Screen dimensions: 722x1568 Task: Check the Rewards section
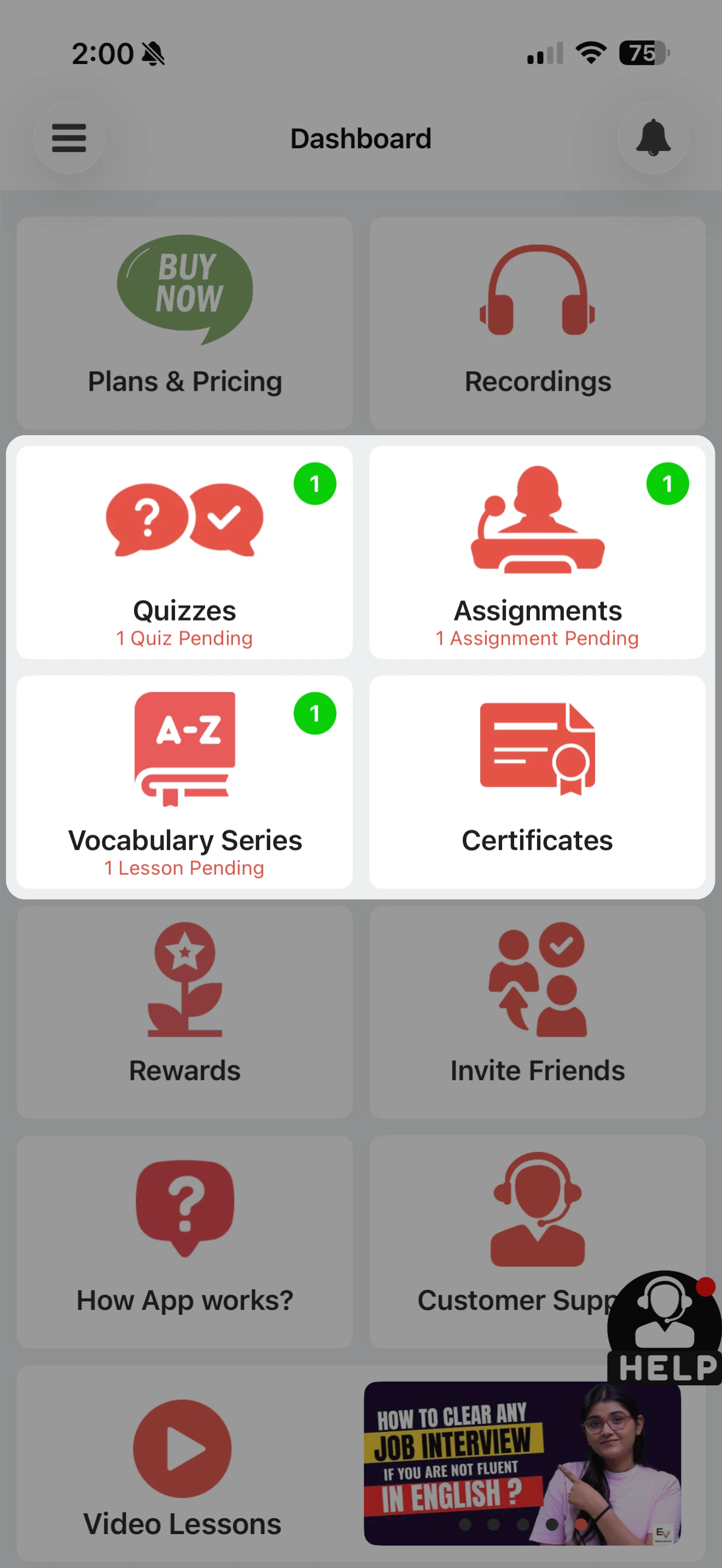pos(184,1011)
